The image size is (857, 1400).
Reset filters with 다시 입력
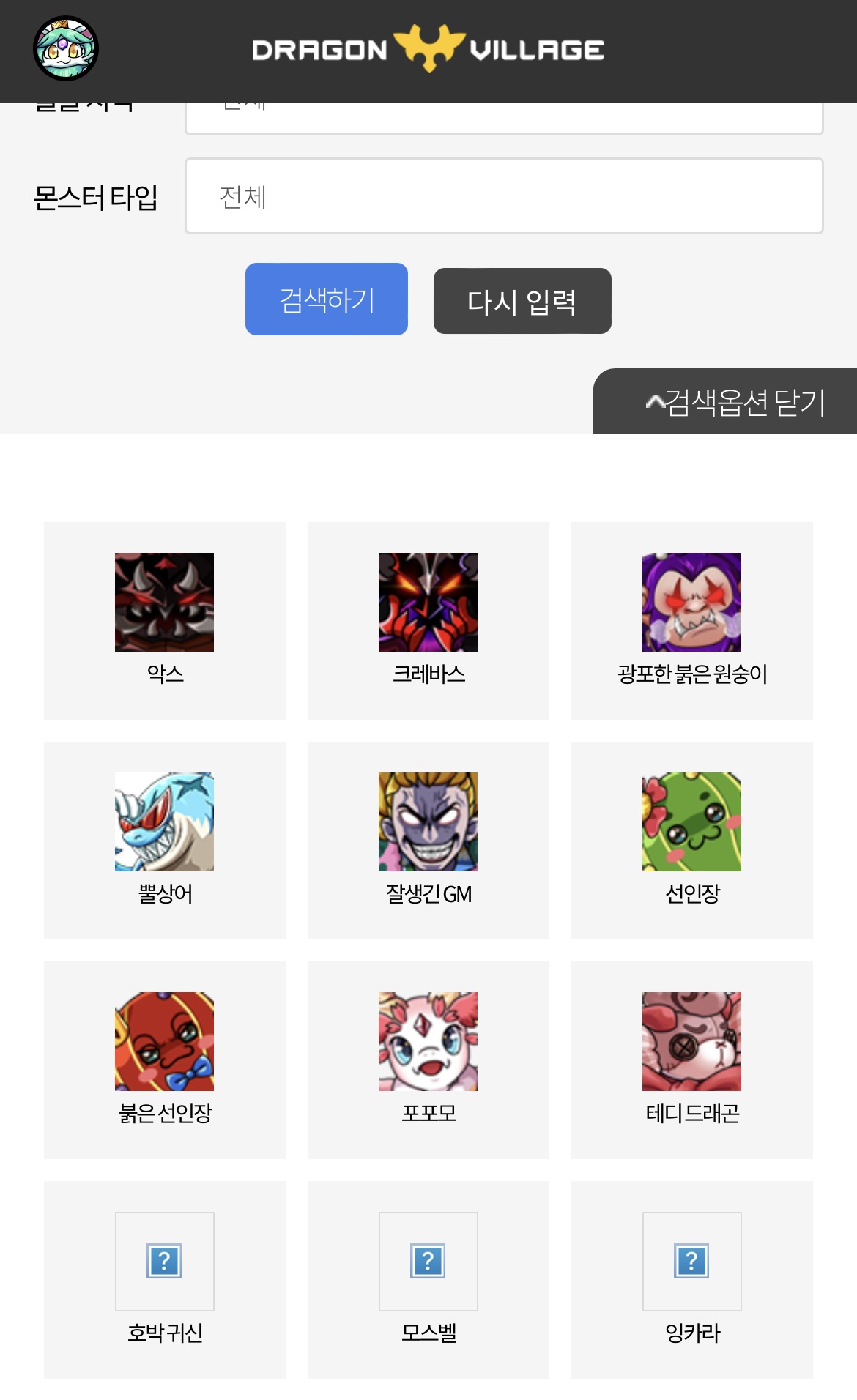pyautogui.click(x=522, y=301)
